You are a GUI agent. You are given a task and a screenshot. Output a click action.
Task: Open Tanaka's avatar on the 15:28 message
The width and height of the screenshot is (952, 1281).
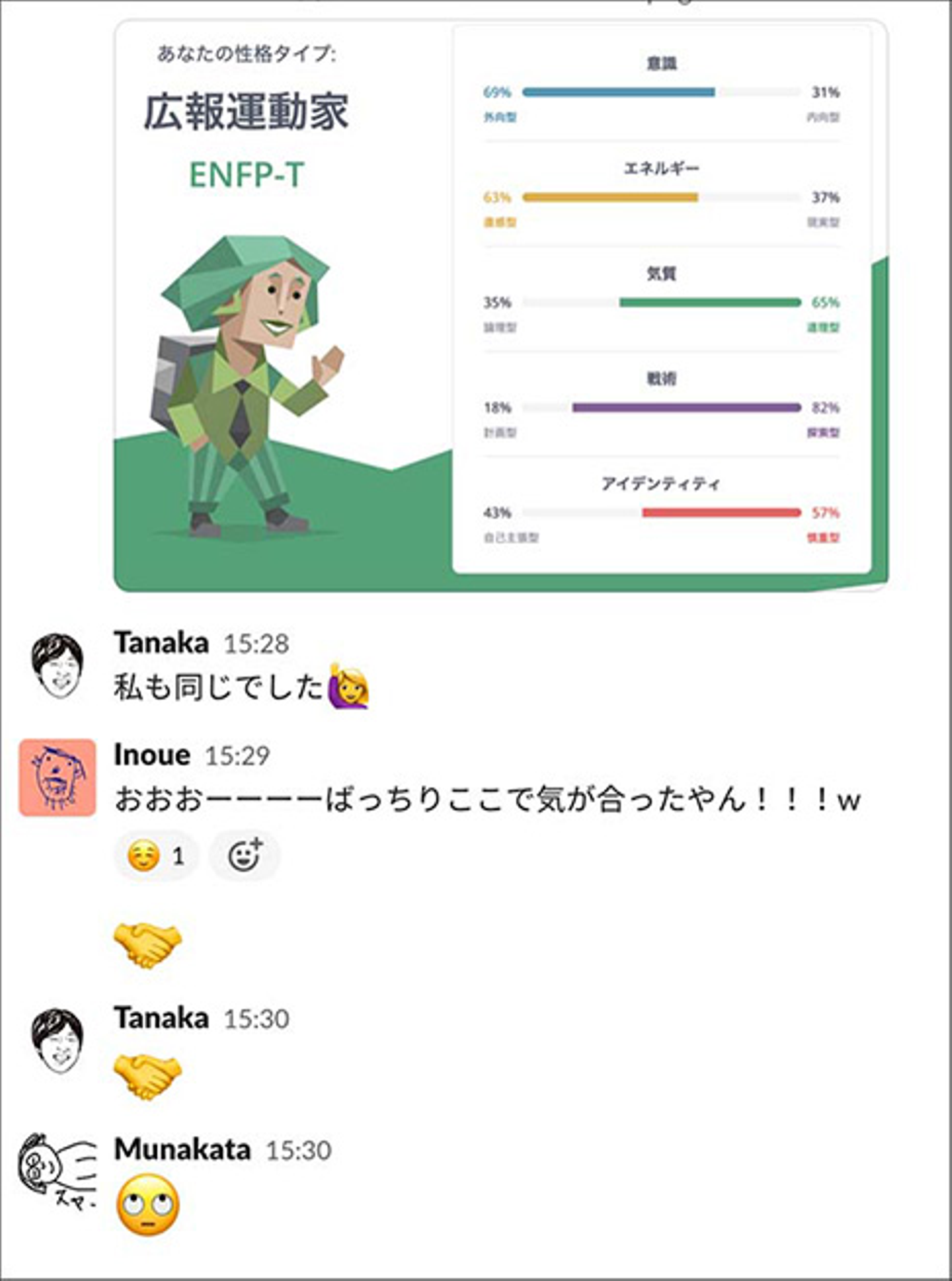click(x=58, y=665)
